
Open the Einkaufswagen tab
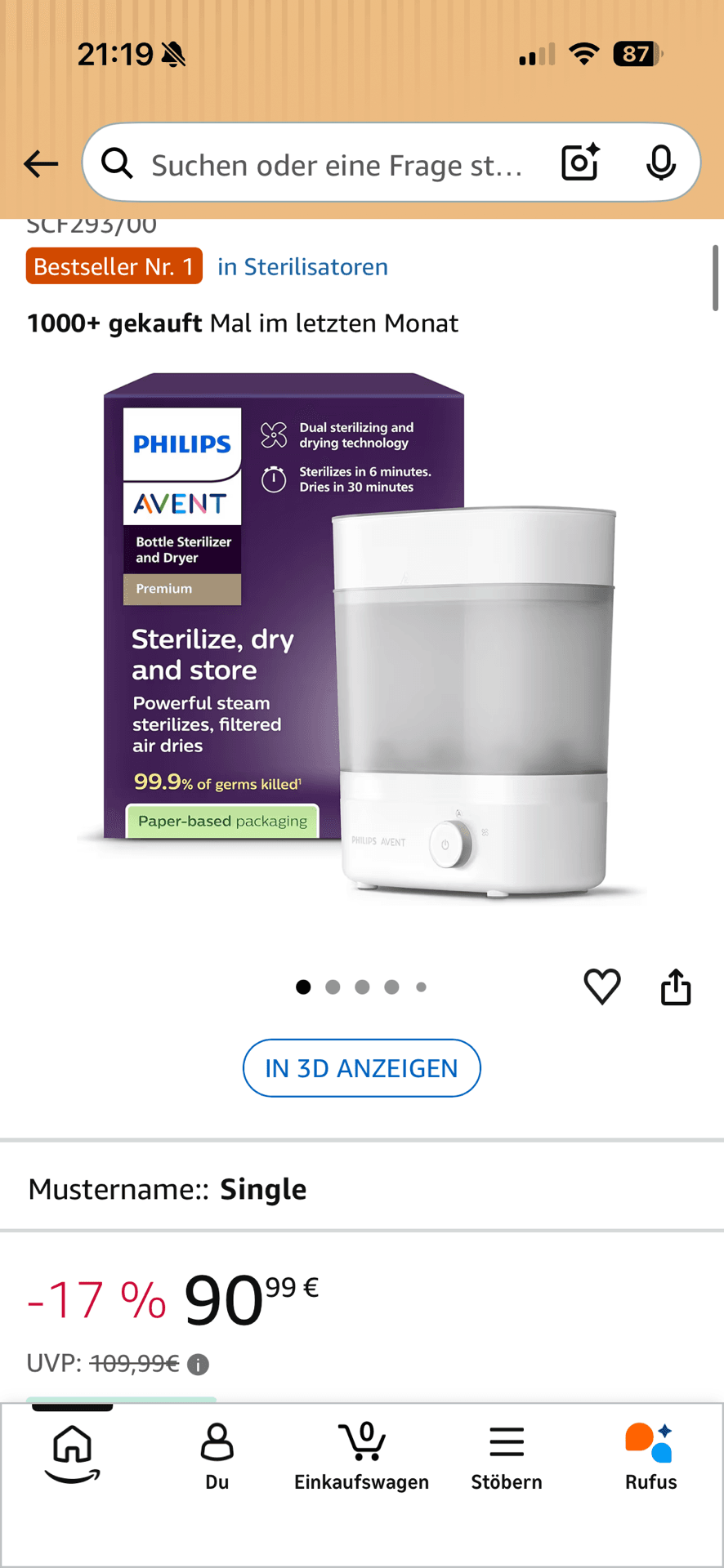(362, 1457)
